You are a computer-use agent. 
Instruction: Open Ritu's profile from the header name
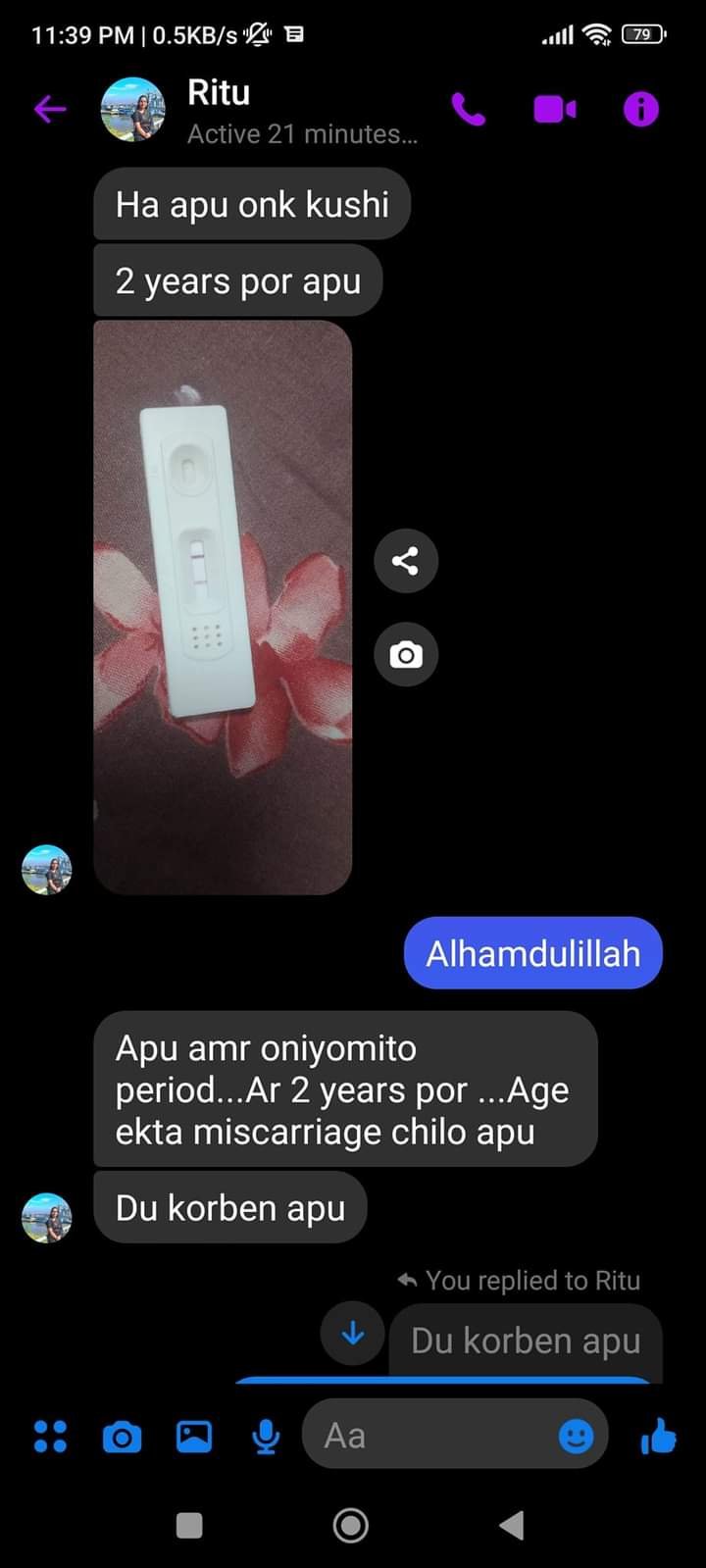(219, 93)
